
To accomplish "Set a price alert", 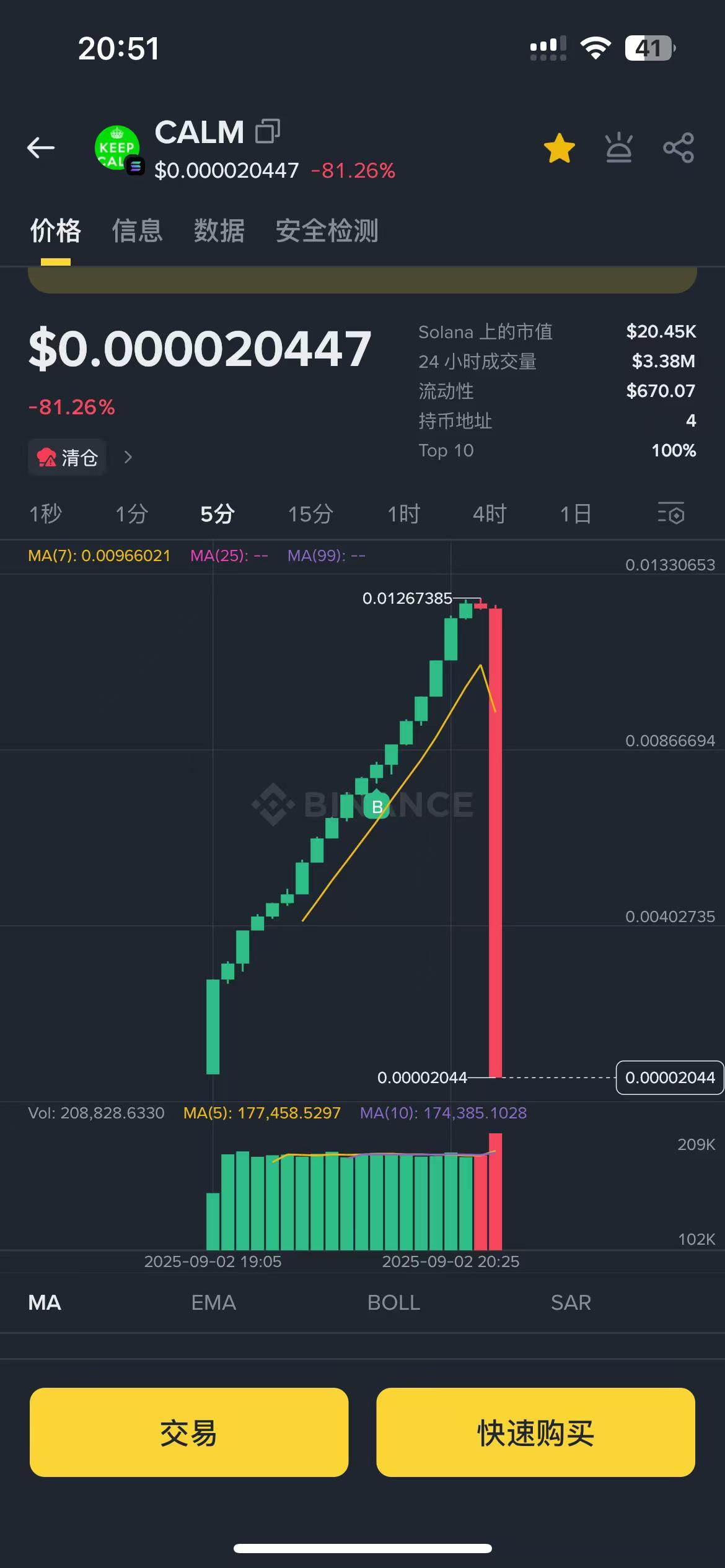I will (618, 149).
